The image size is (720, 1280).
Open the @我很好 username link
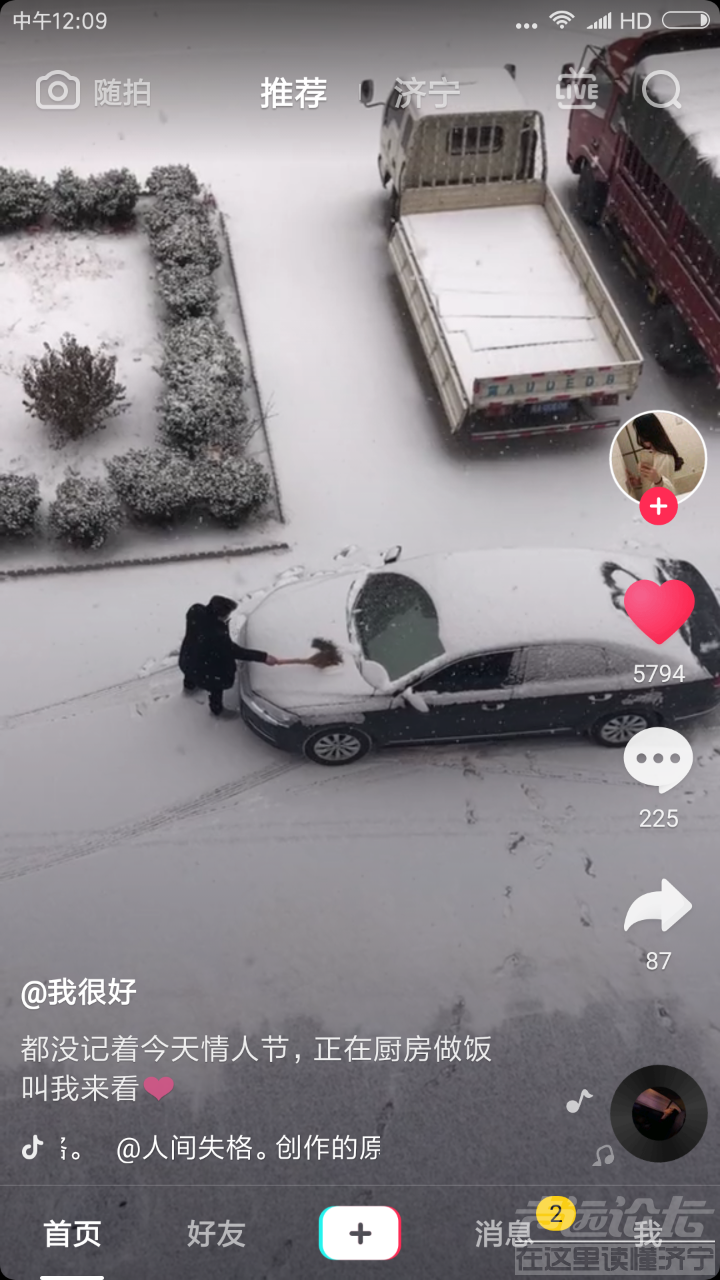pyautogui.click(x=79, y=993)
